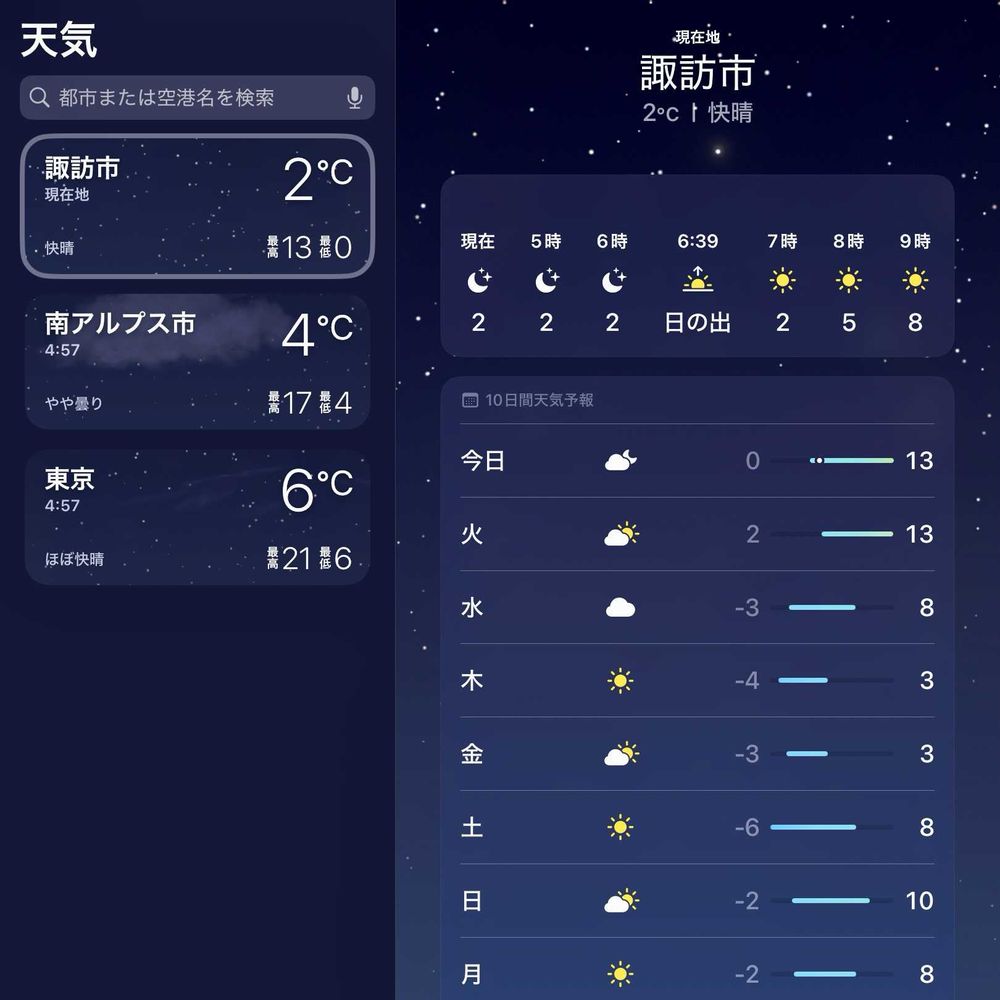The image size is (1000, 1000).
Task: Open the 東京 weather card
Action: tap(197, 517)
